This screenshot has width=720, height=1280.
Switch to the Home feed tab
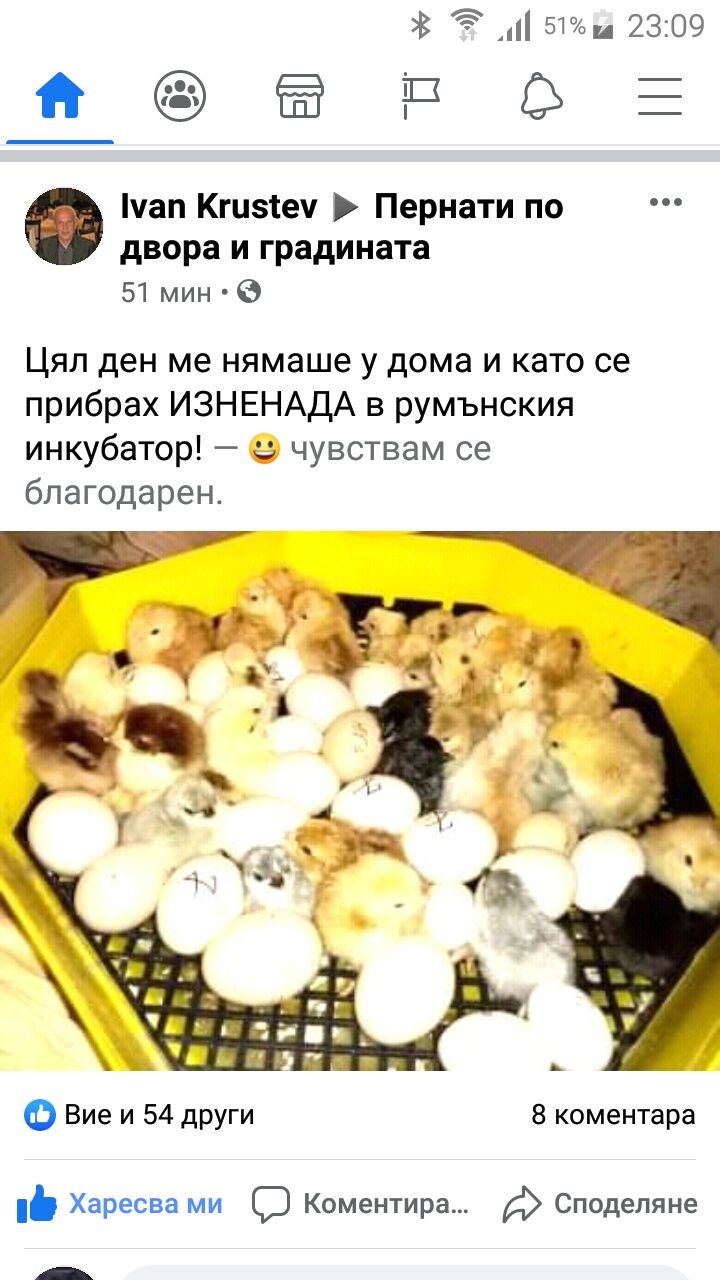tap(60, 97)
